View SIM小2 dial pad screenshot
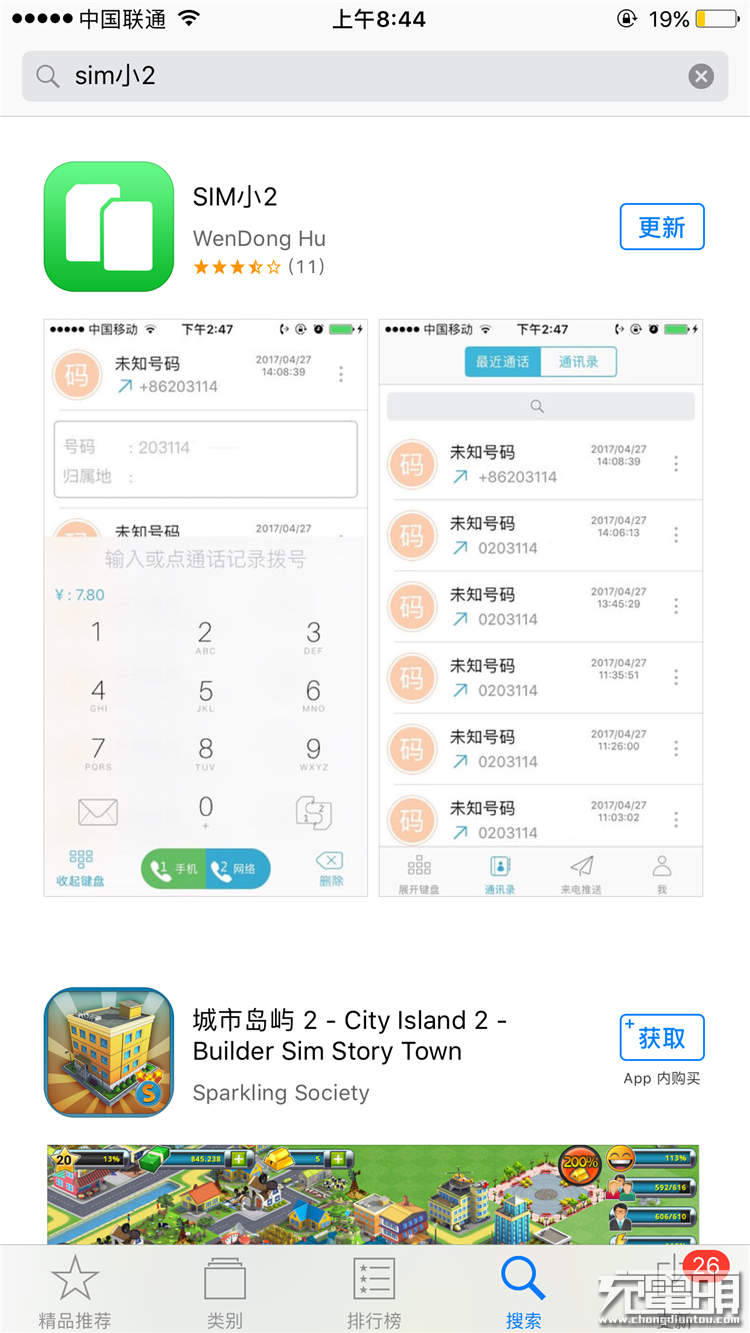 pos(206,607)
